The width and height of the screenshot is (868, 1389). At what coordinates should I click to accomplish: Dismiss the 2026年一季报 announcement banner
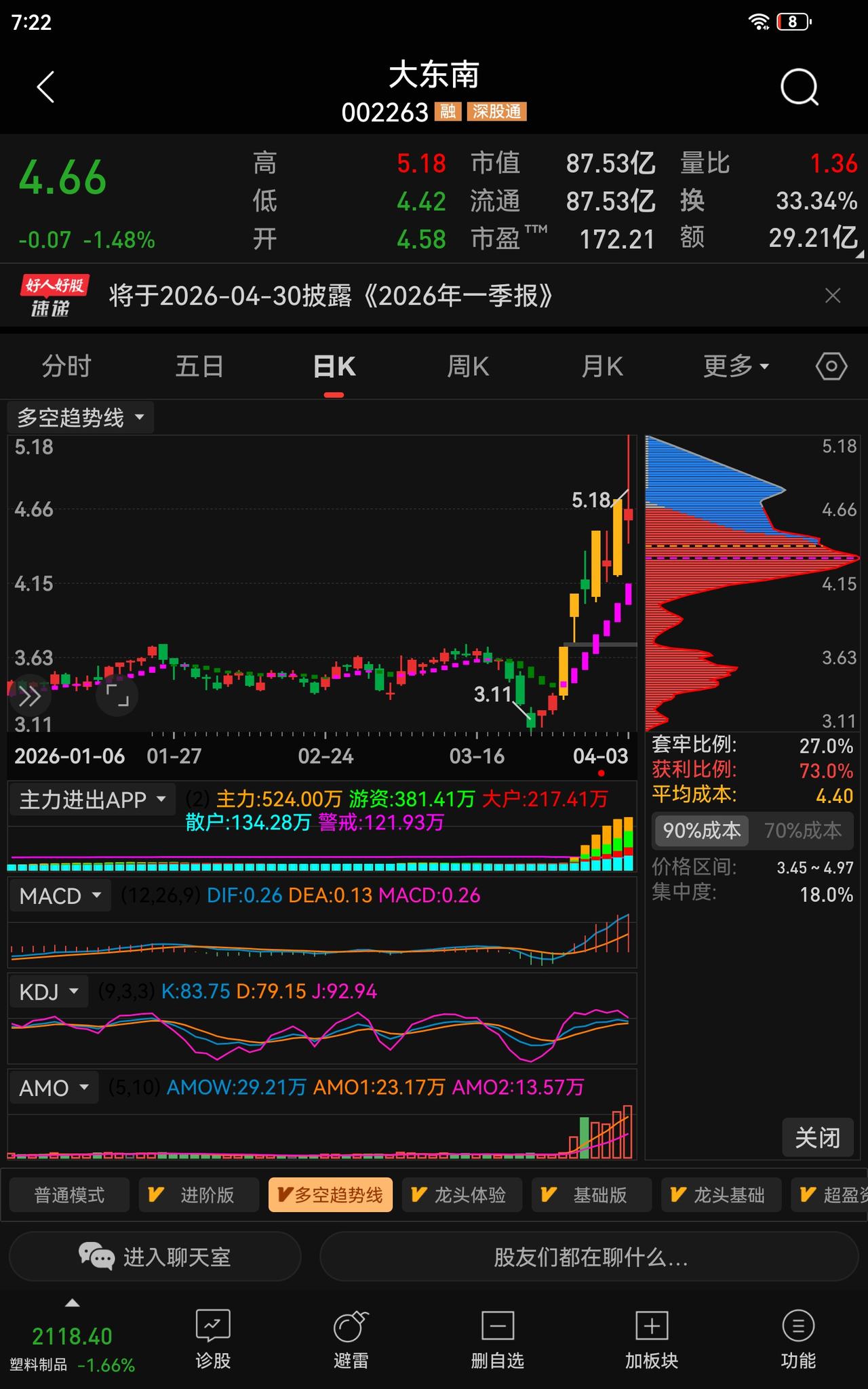tap(833, 296)
